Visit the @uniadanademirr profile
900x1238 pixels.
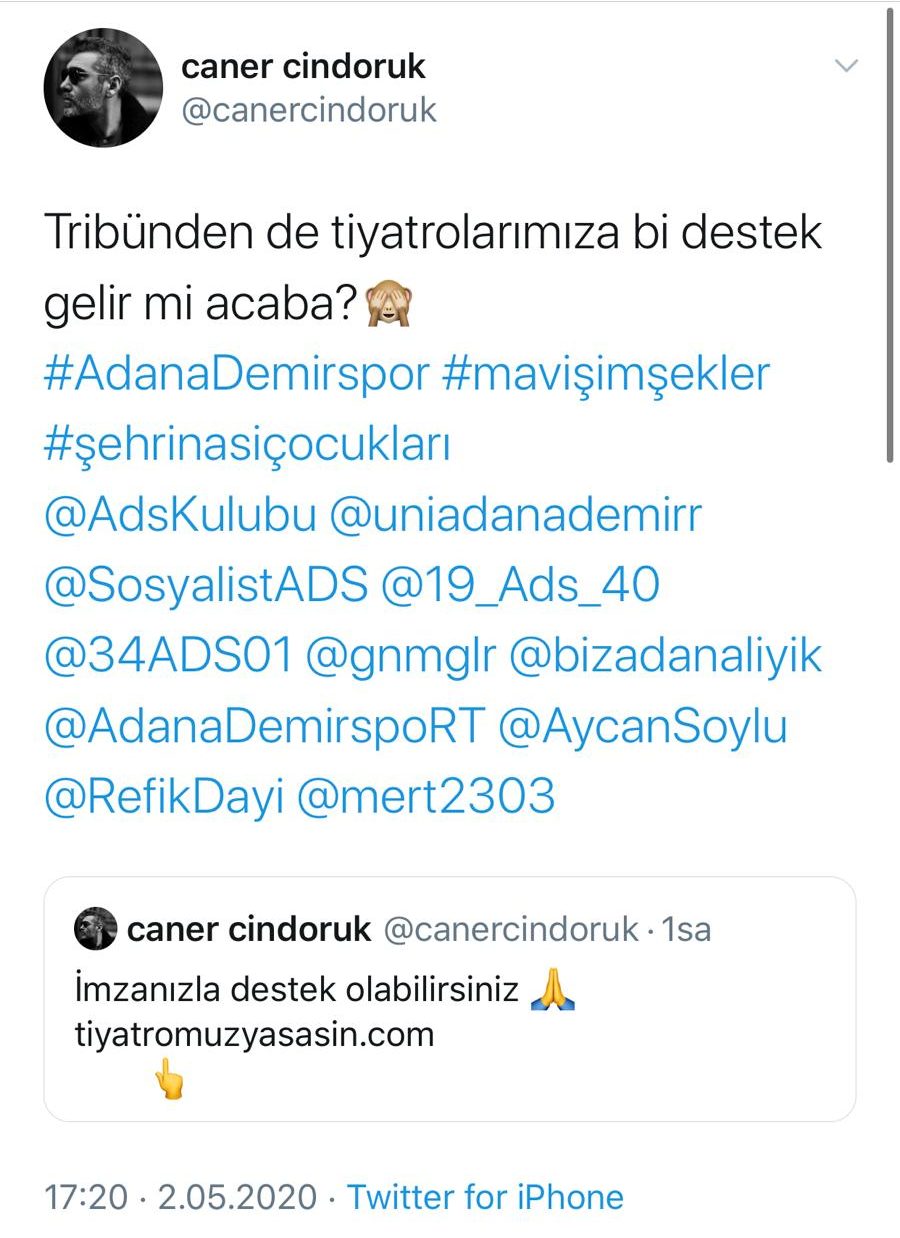(x=515, y=516)
